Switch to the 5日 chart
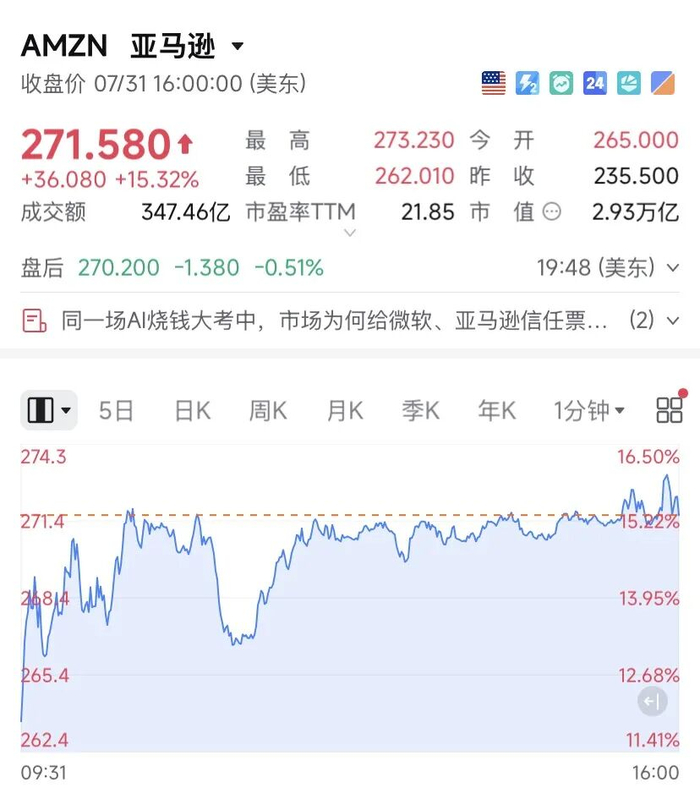 coord(116,411)
